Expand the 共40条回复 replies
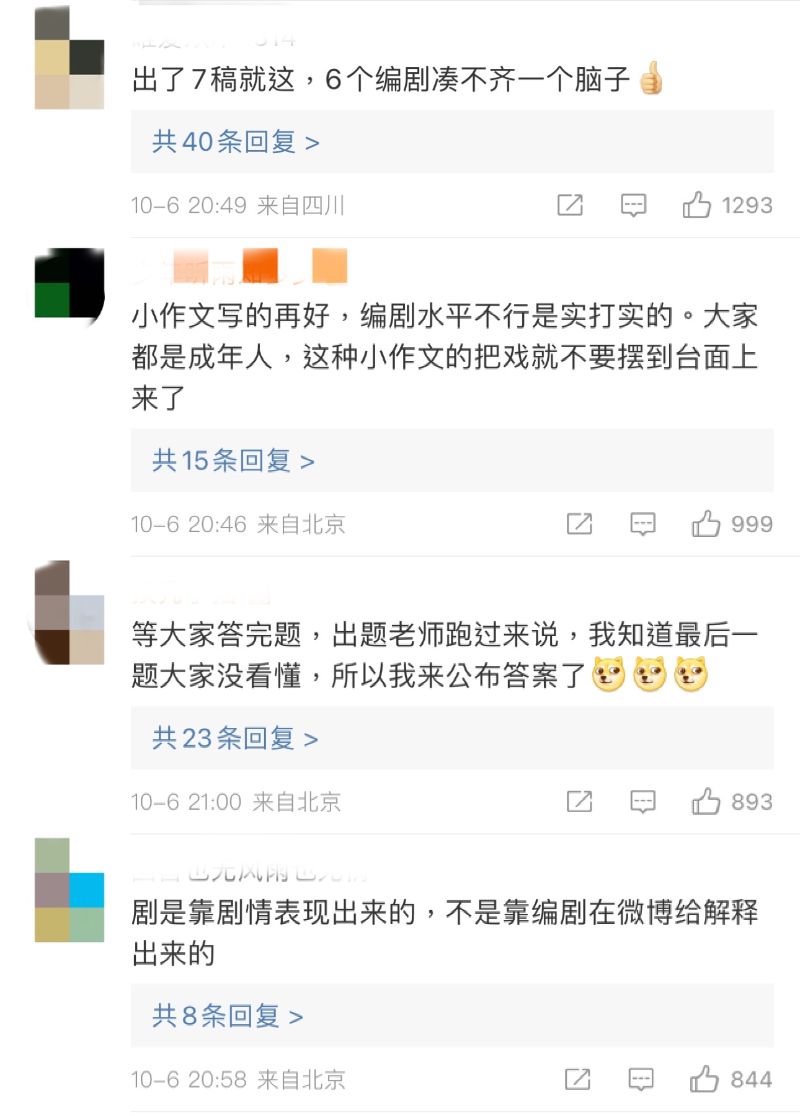 point(236,142)
